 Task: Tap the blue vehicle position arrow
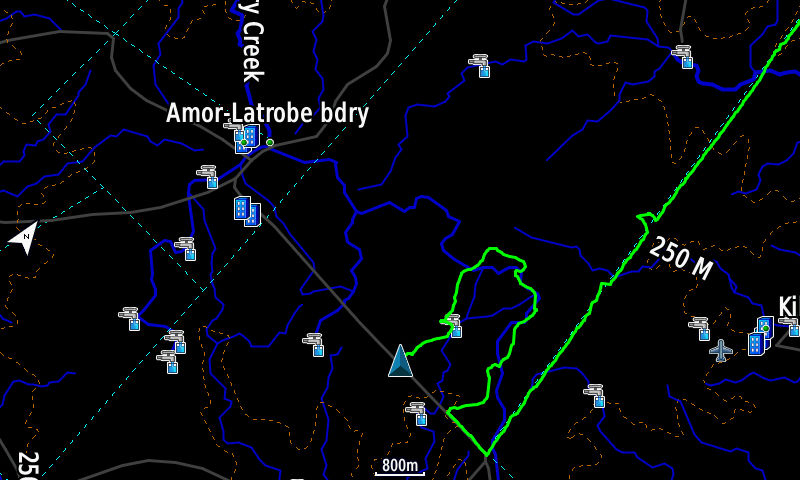400,361
